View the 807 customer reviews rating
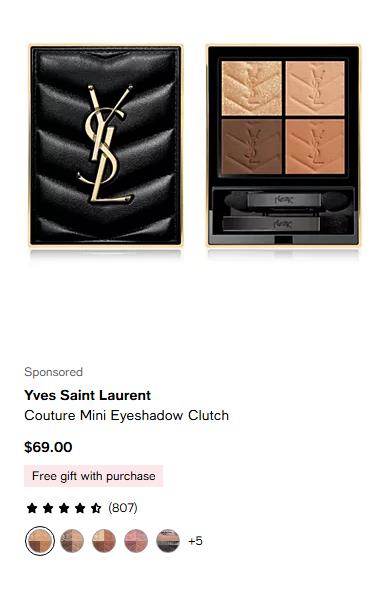 pyautogui.click(x=82, y=508)
